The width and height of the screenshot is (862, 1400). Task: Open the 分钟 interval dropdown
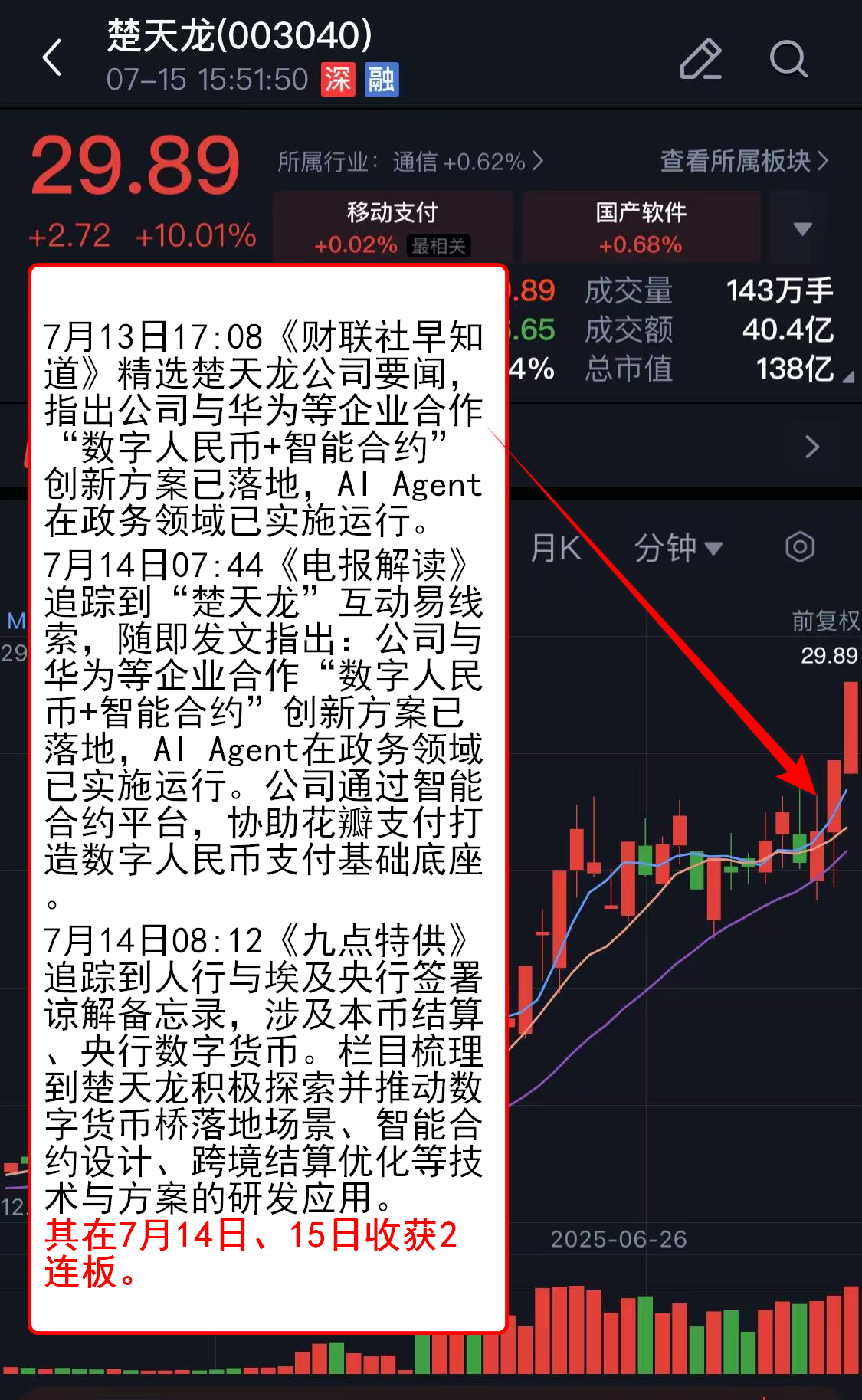click(x=677, y=548)
